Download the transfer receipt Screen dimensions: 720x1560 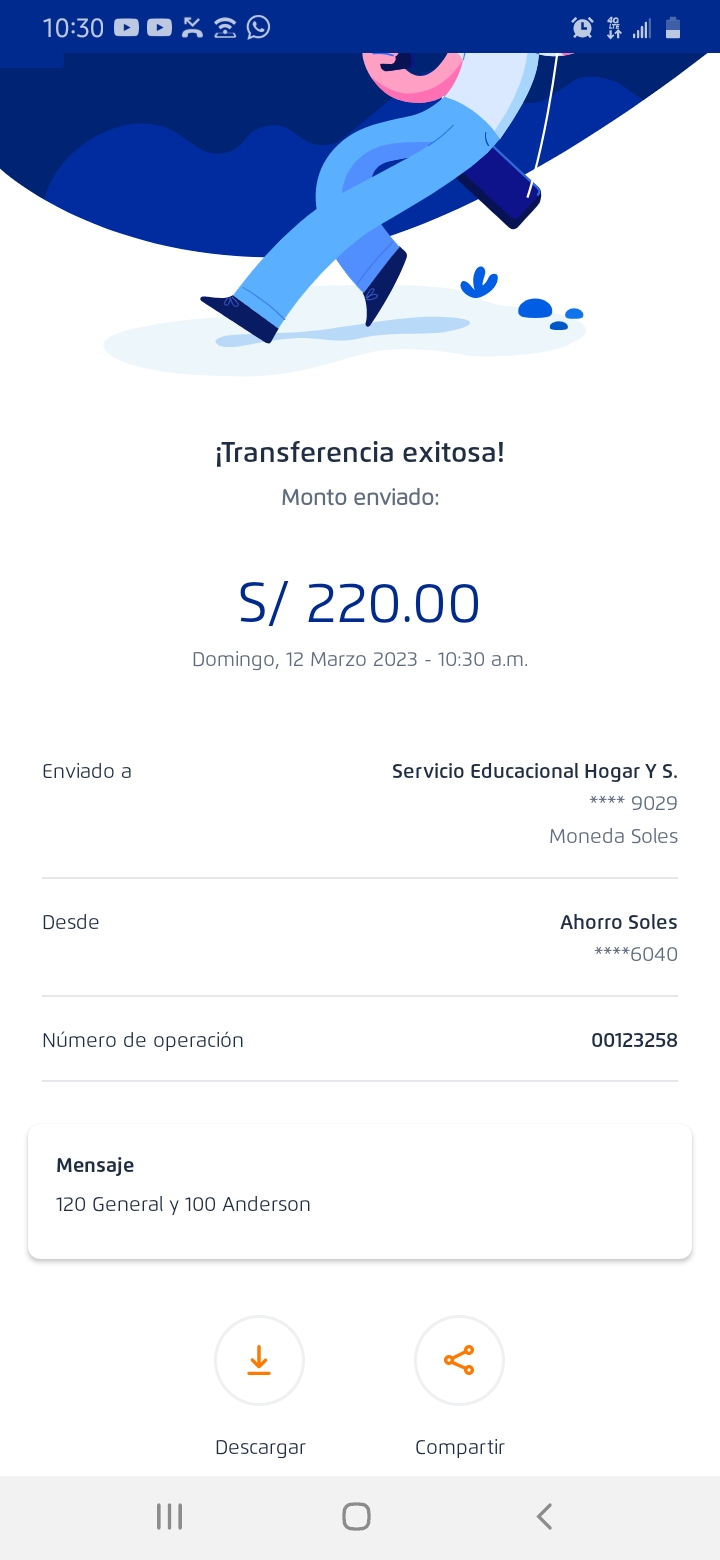pyautogui.click(x=259, y=1360)
